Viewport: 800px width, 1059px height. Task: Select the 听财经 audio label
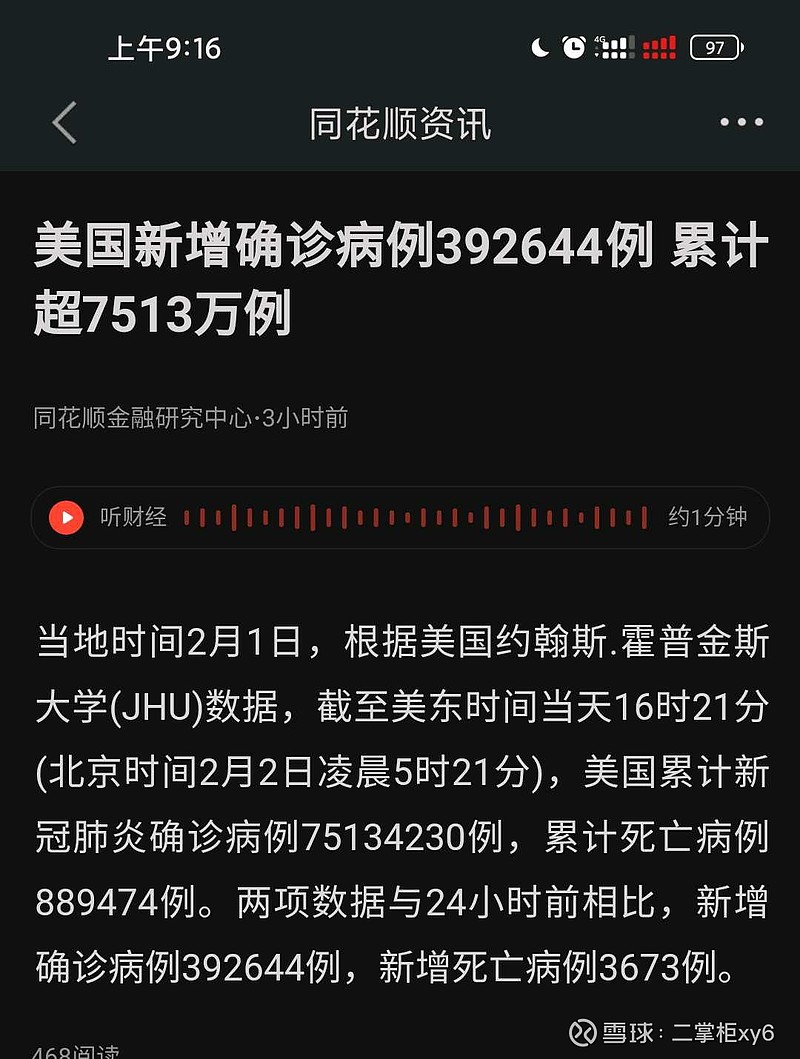(x=135, y=517)
